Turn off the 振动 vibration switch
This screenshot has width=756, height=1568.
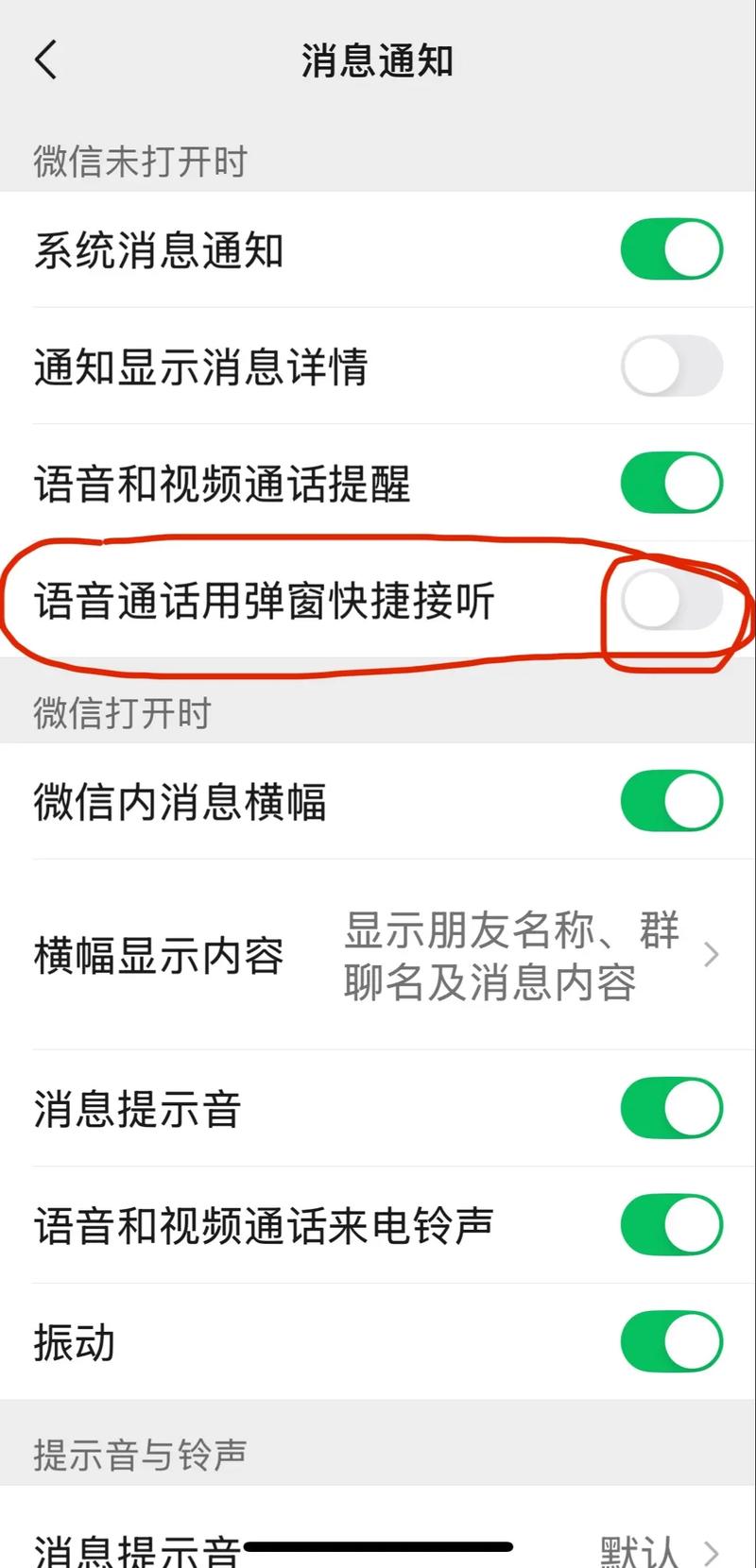tap(671, 1341)
